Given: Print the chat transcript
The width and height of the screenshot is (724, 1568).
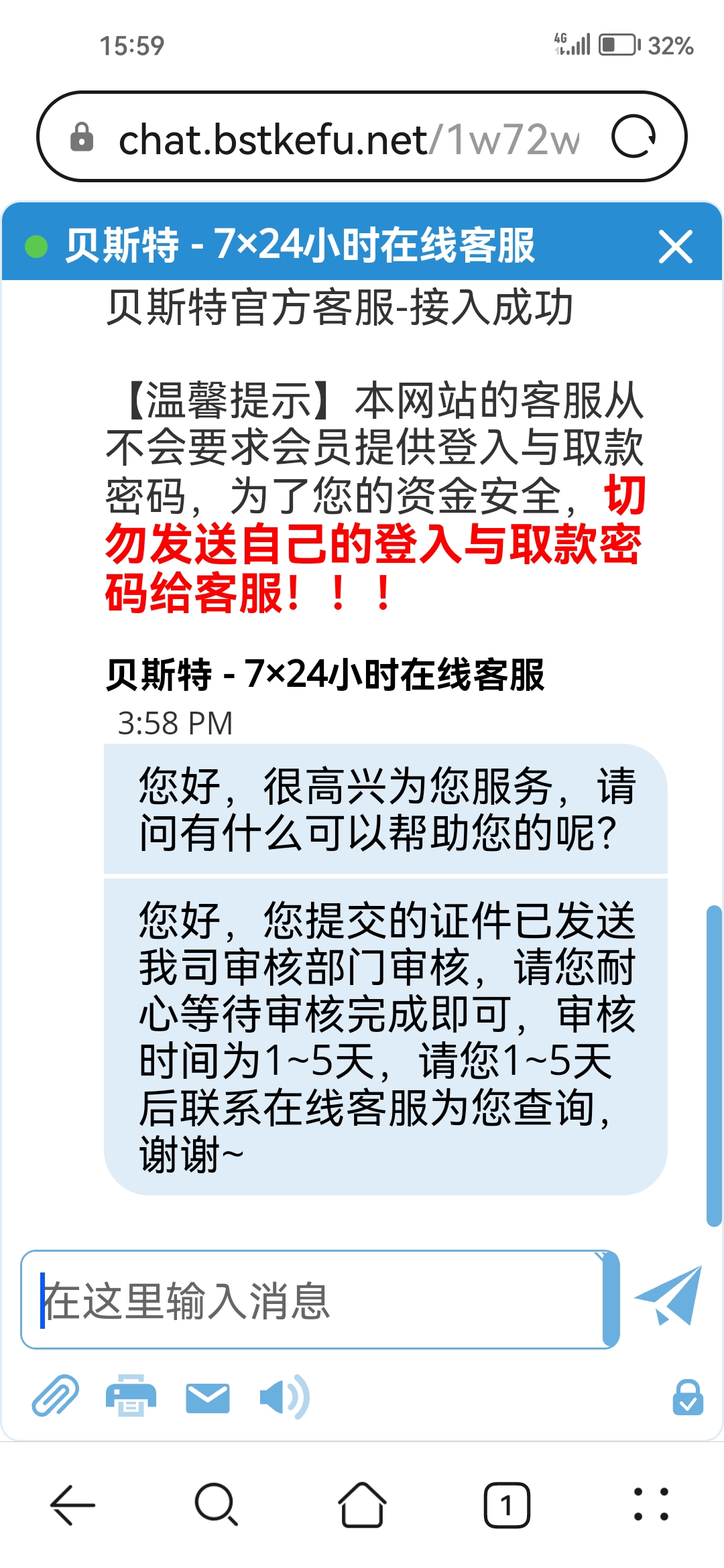Looking at the screenshot, I should coord(131,1396).
